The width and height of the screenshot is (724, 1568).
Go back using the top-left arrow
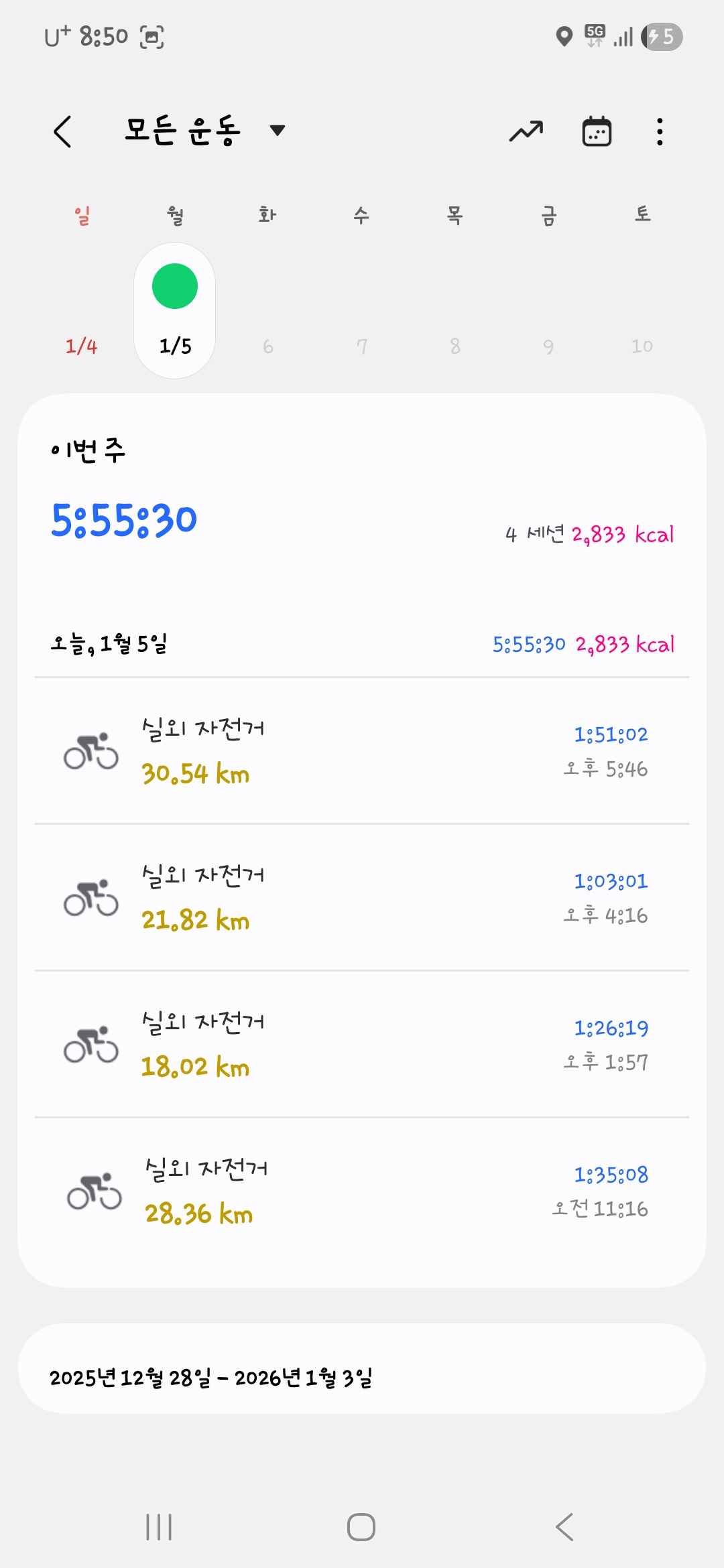(x=62, y=131)
